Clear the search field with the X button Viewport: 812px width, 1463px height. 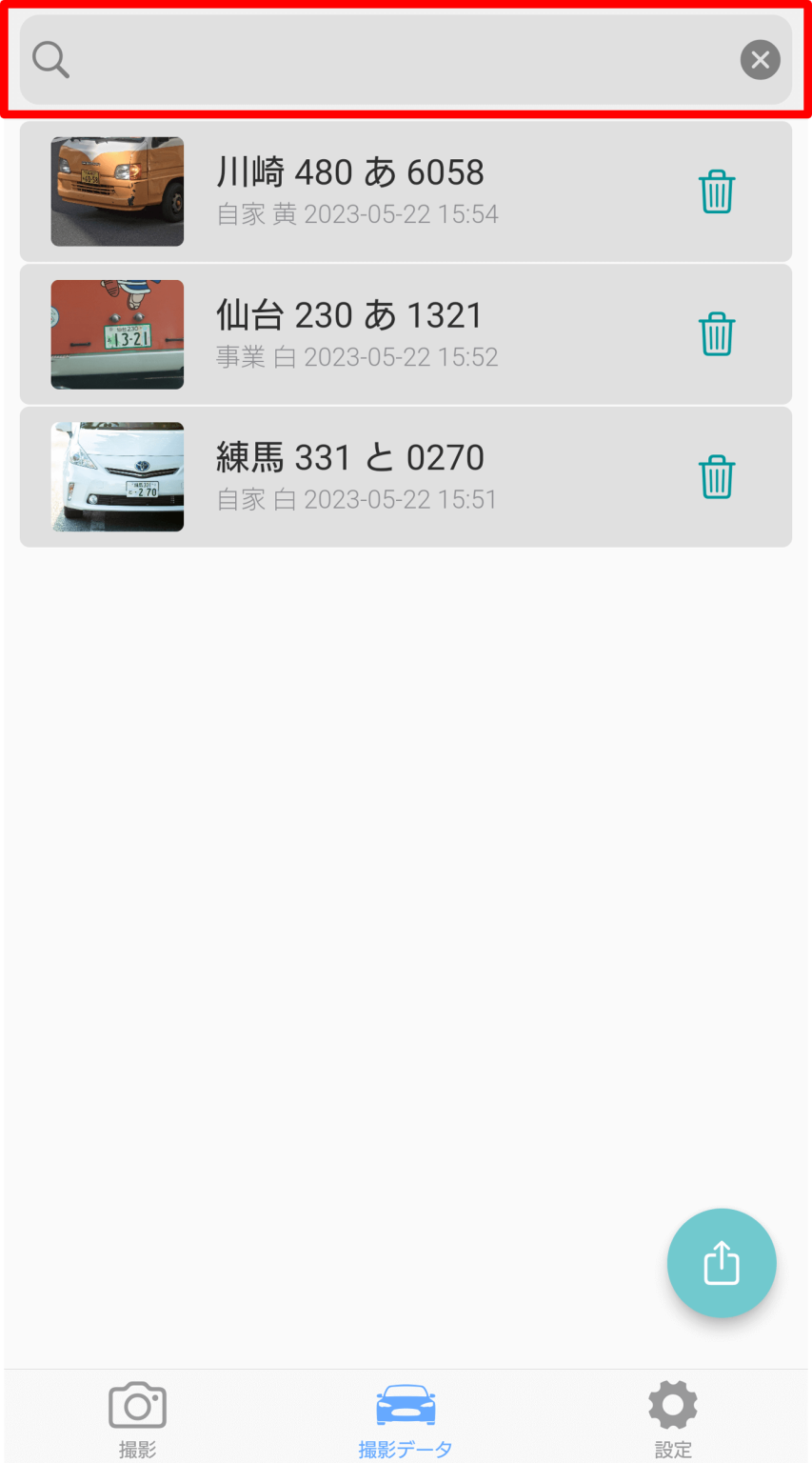click(760, 59)
